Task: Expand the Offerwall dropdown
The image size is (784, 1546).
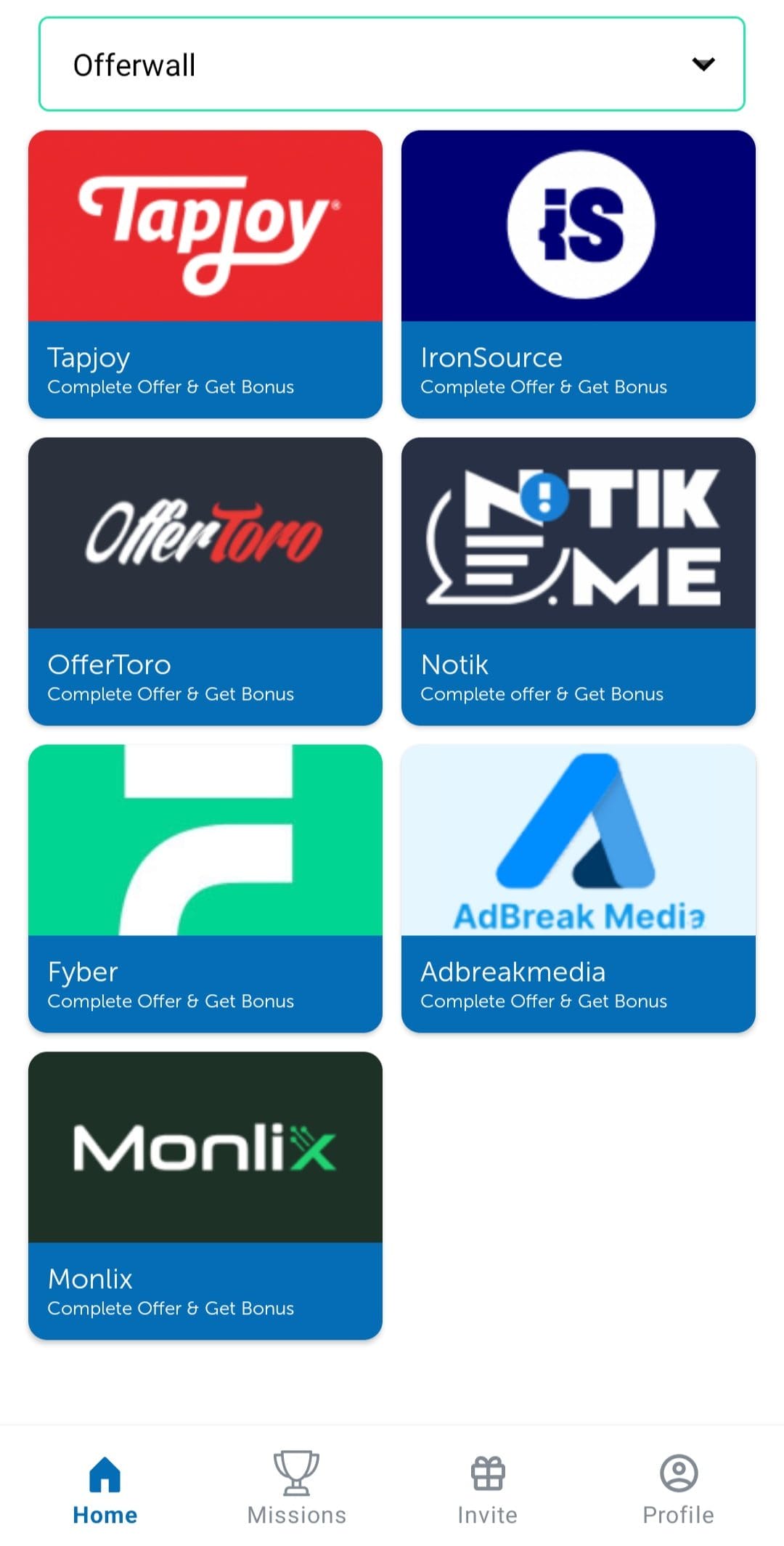Action: pyautogui.click(x=392, y=64)
